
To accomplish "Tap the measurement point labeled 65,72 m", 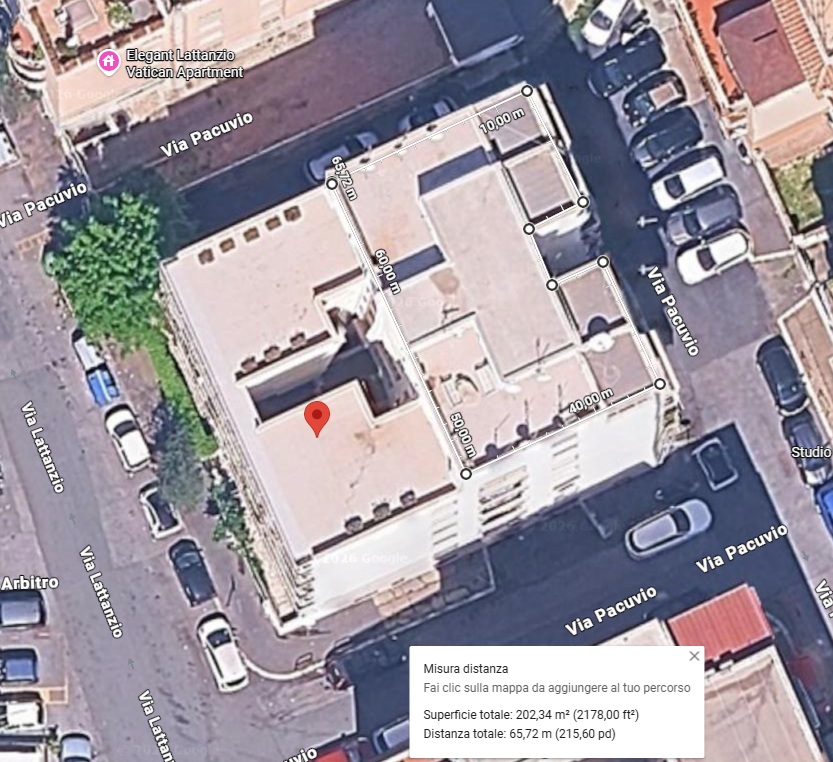I will 332,183.
